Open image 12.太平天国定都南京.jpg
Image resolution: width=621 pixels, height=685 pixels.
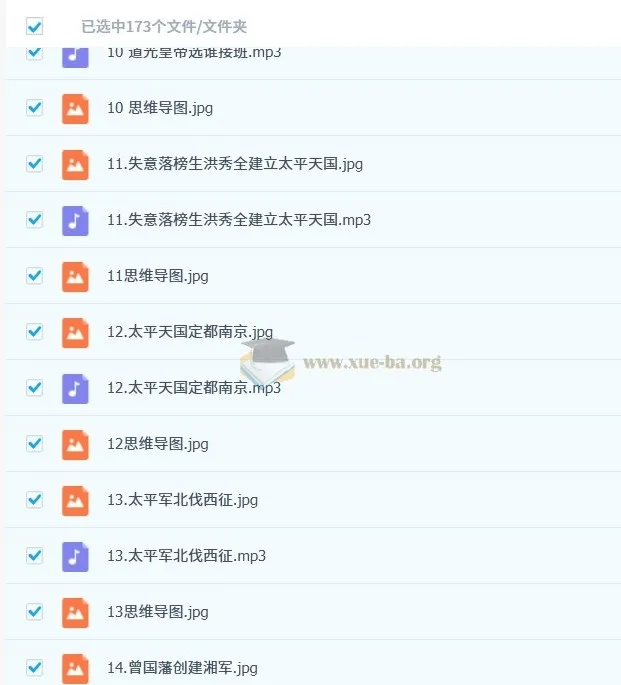coord(189,331)
